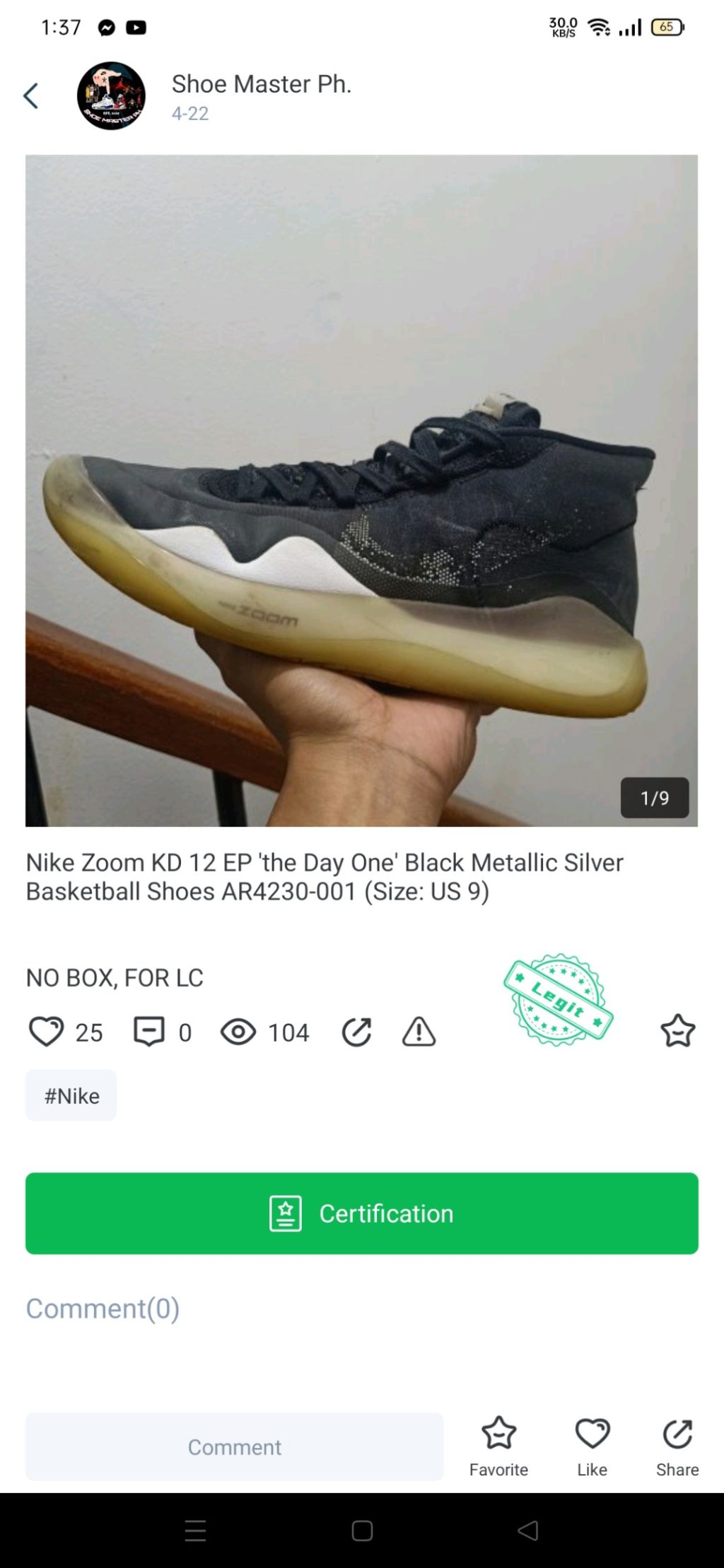The width and height of the screenshot is (724, 1568).
Task: Report this post via the warning triangle
Action: pos(419,1032)
